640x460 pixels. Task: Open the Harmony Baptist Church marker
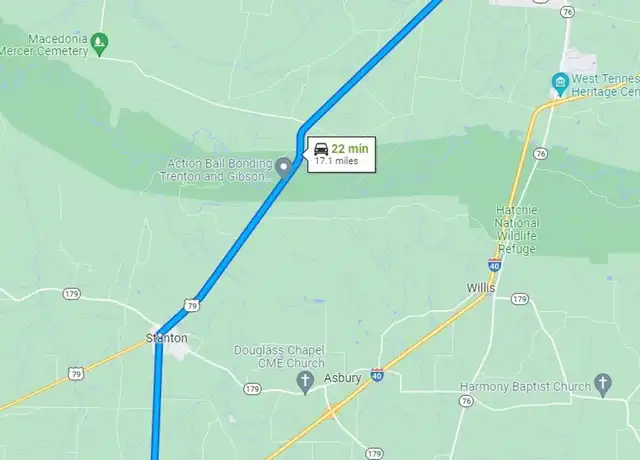[x=602, y=382]
